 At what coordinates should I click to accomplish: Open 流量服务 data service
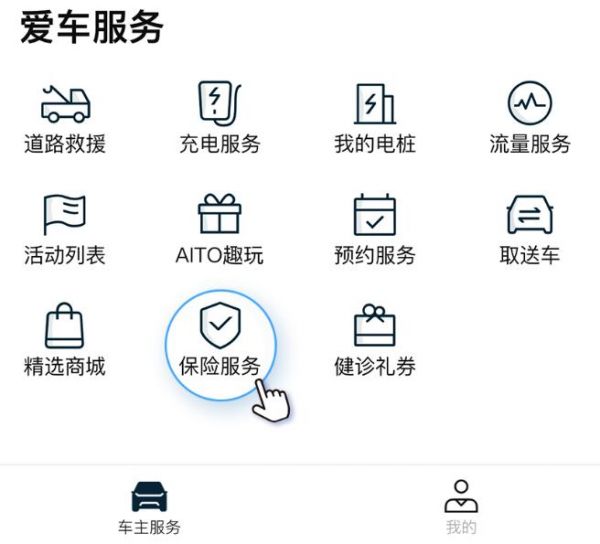tap(529, 118)
